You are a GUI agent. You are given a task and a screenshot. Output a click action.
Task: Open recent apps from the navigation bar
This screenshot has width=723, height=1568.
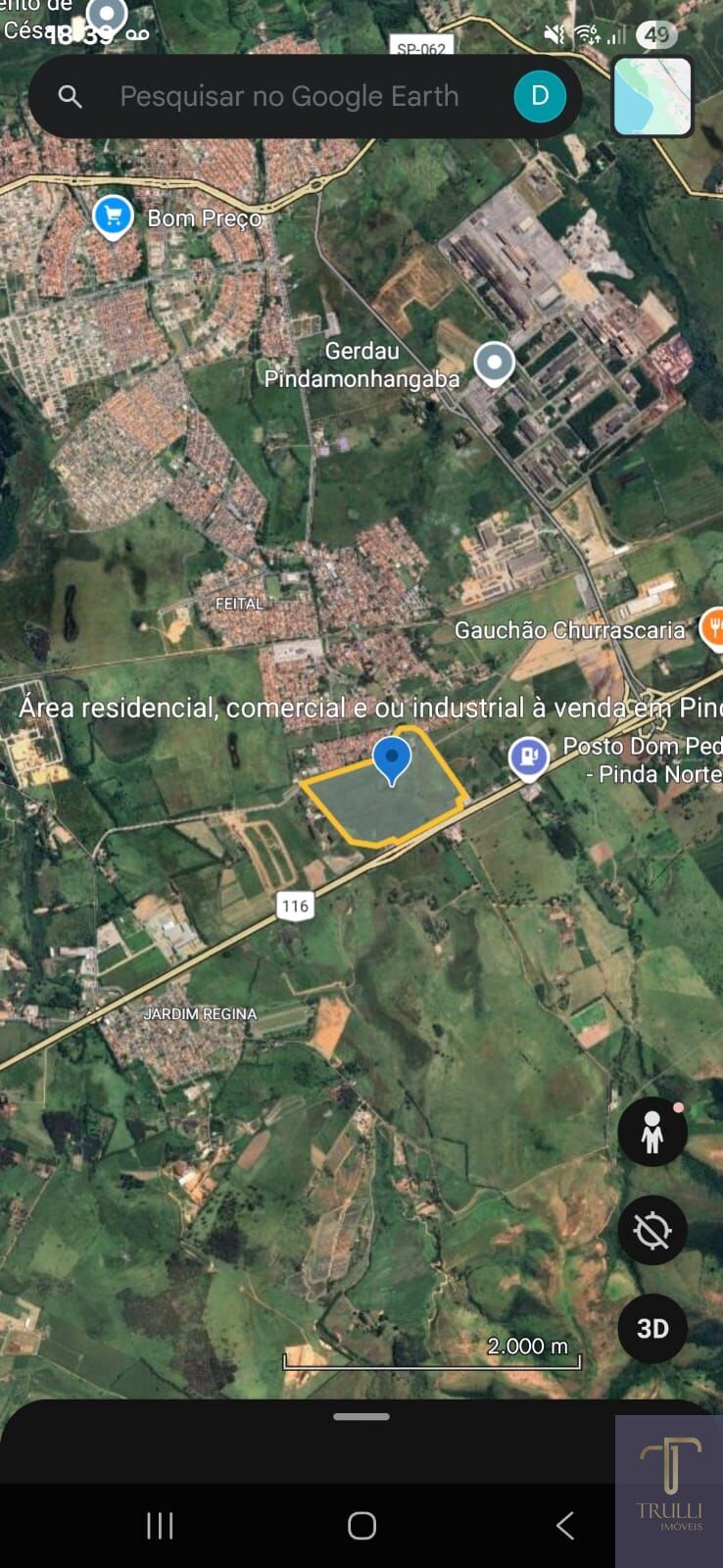click(160, 1525)
